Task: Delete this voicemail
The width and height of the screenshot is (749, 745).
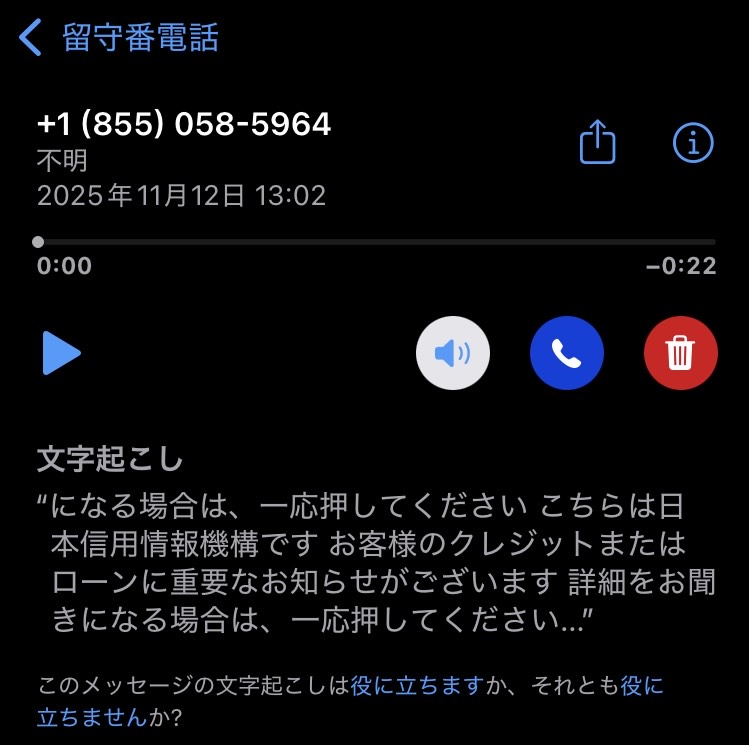Action: coord(681,352)
